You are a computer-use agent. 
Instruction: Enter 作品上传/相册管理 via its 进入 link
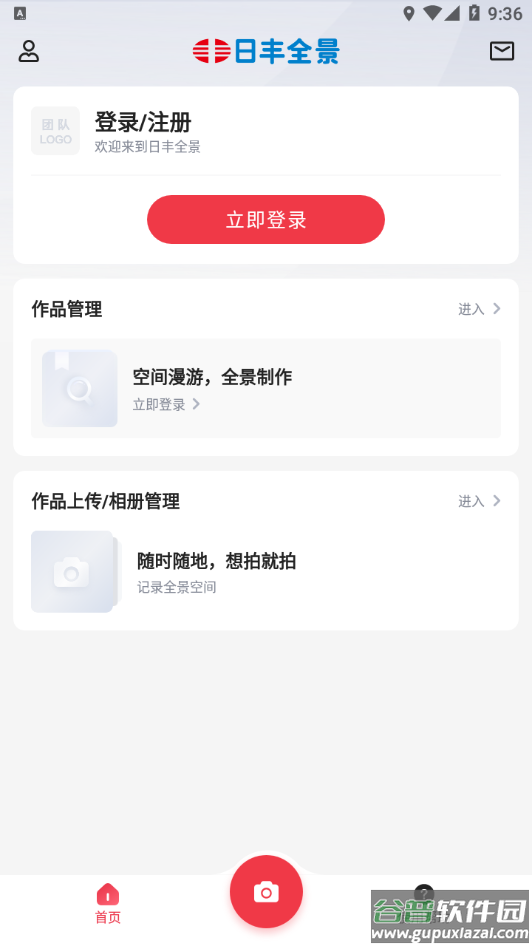click(480, 501)
